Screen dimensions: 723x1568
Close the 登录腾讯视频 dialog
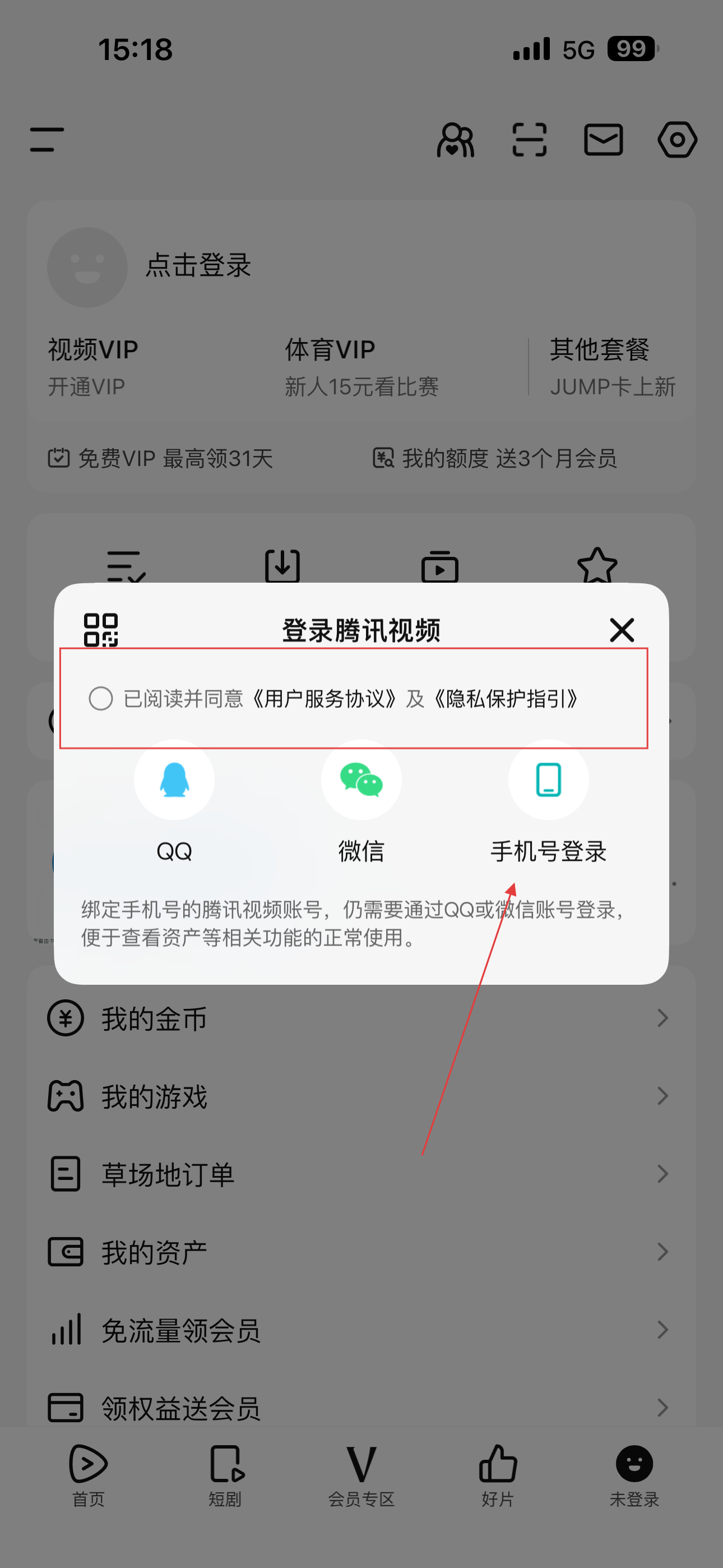[x=622, y=630]
